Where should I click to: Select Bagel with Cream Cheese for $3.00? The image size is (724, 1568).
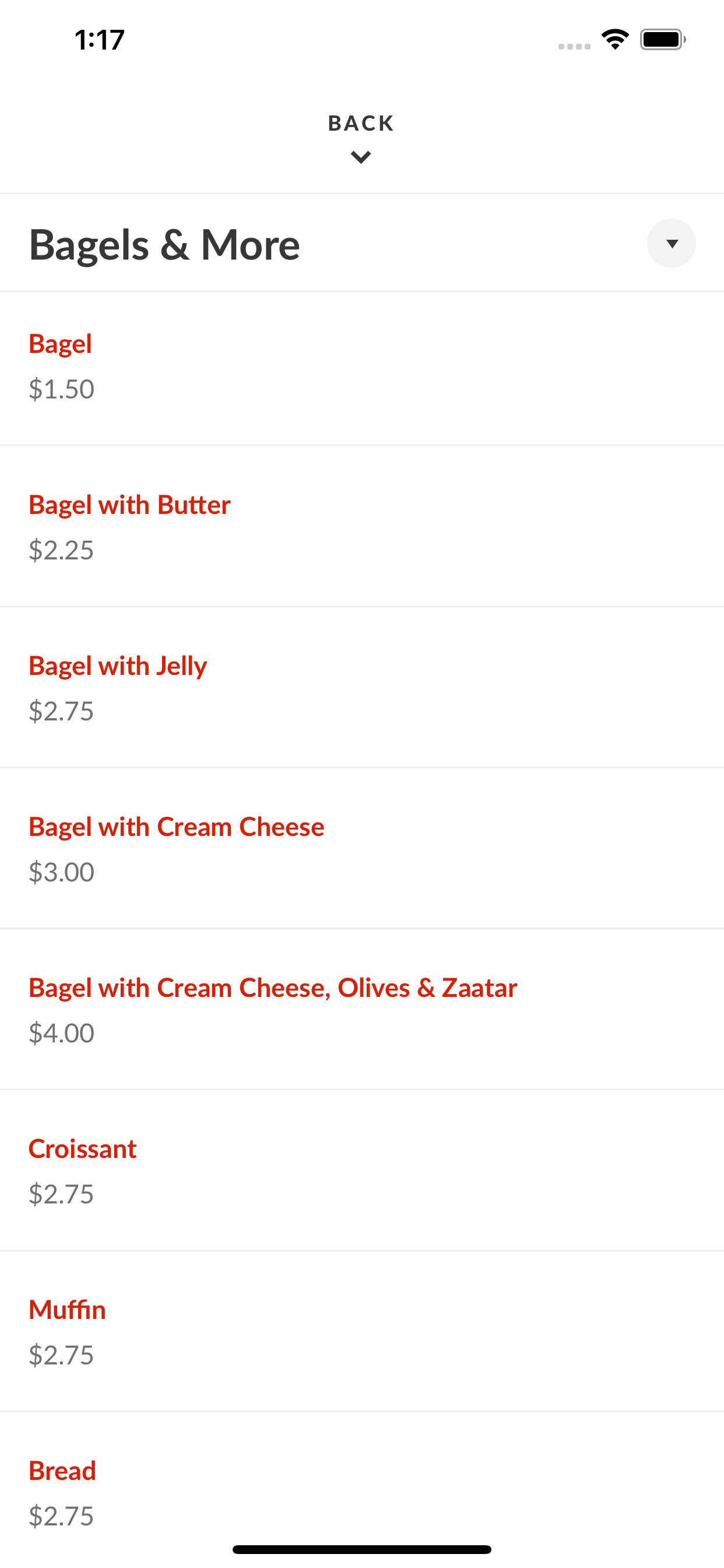pyautogui.click(x=362, y=849)
